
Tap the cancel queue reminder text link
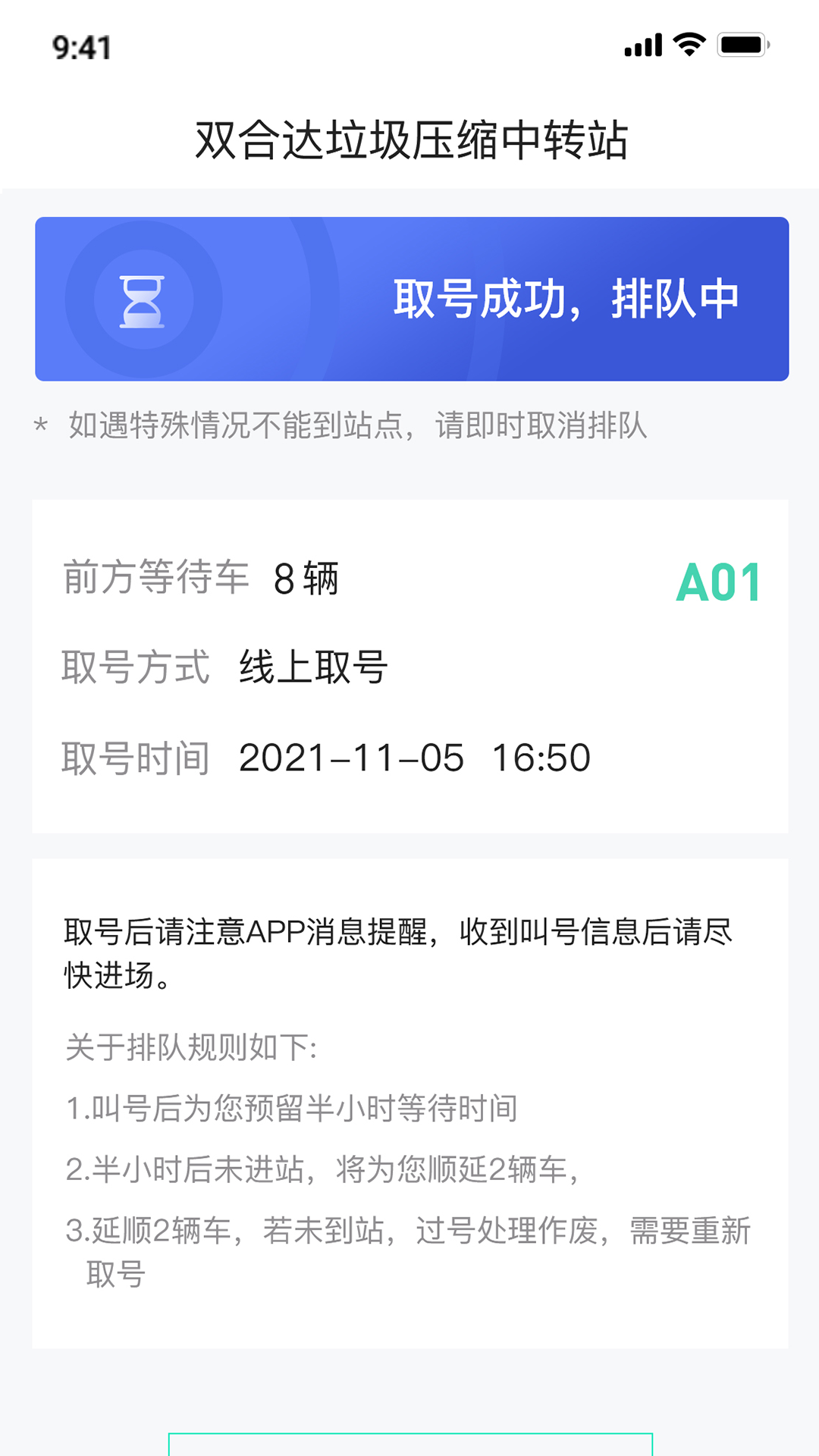[x=356, y=426]
